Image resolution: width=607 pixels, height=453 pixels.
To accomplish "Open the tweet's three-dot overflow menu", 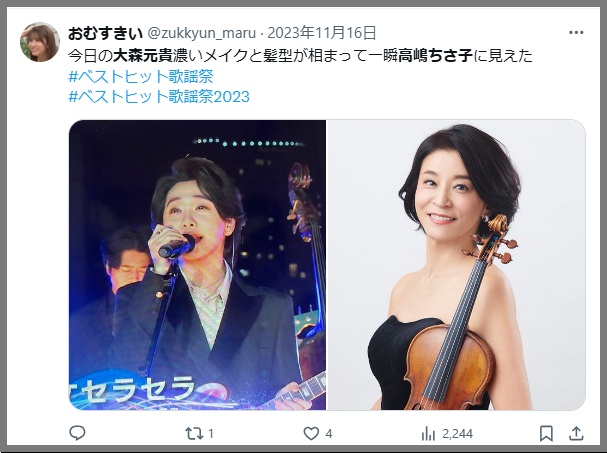I will pyautogui.click(x=576, y=33).
